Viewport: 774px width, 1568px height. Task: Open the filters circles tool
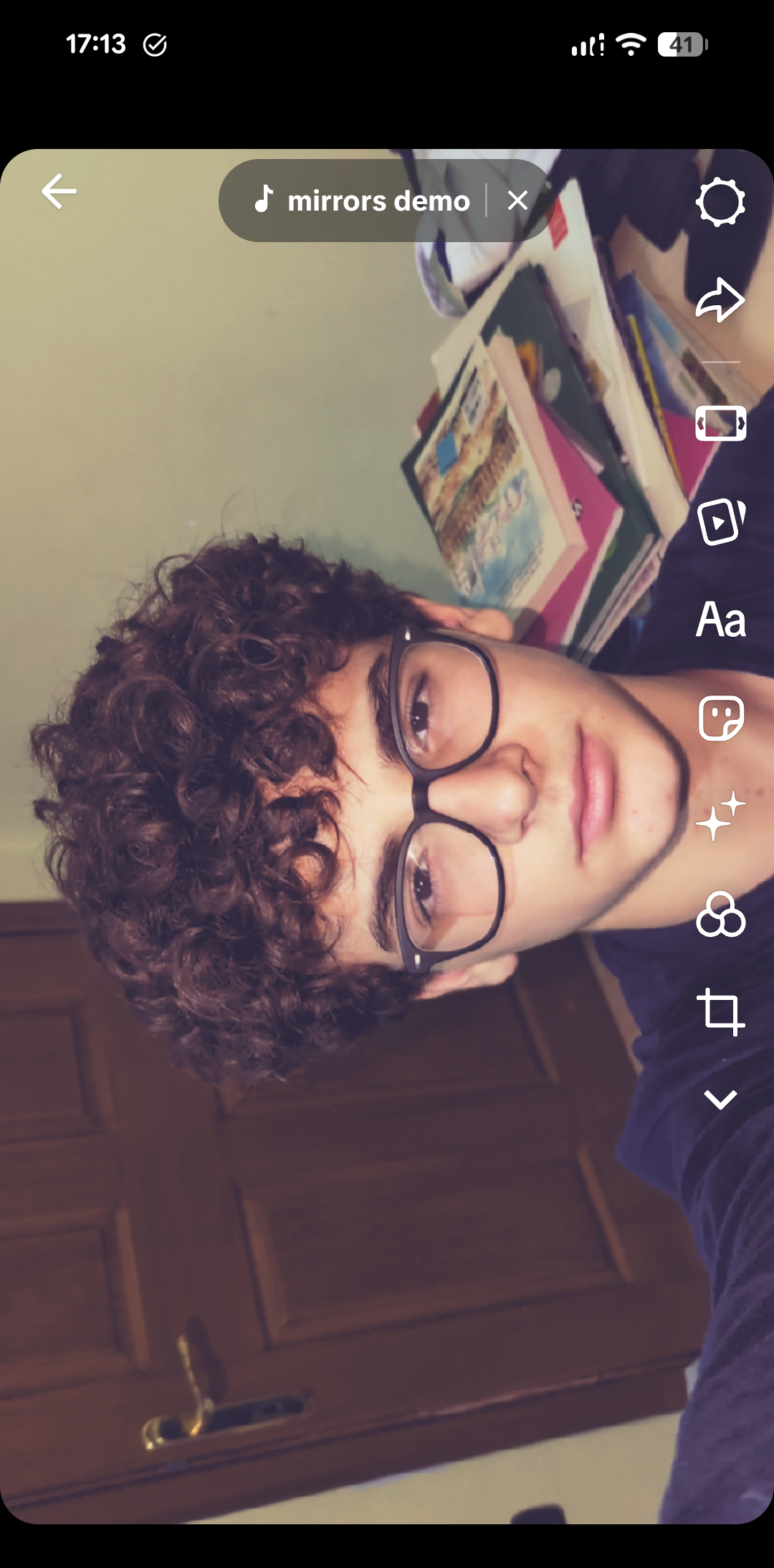(x=720, y=915)
